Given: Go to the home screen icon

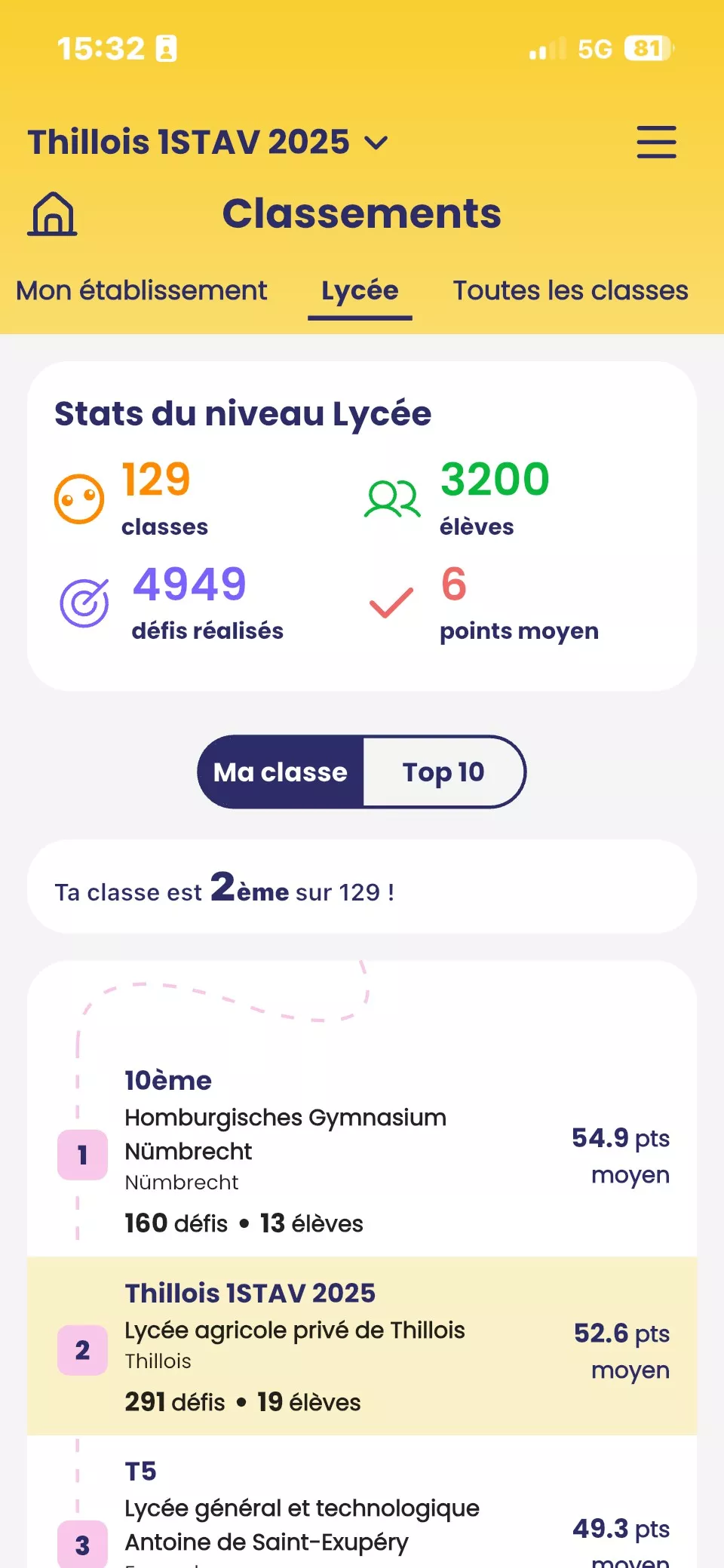Looking at the screenshot, I should pos(52,213).
